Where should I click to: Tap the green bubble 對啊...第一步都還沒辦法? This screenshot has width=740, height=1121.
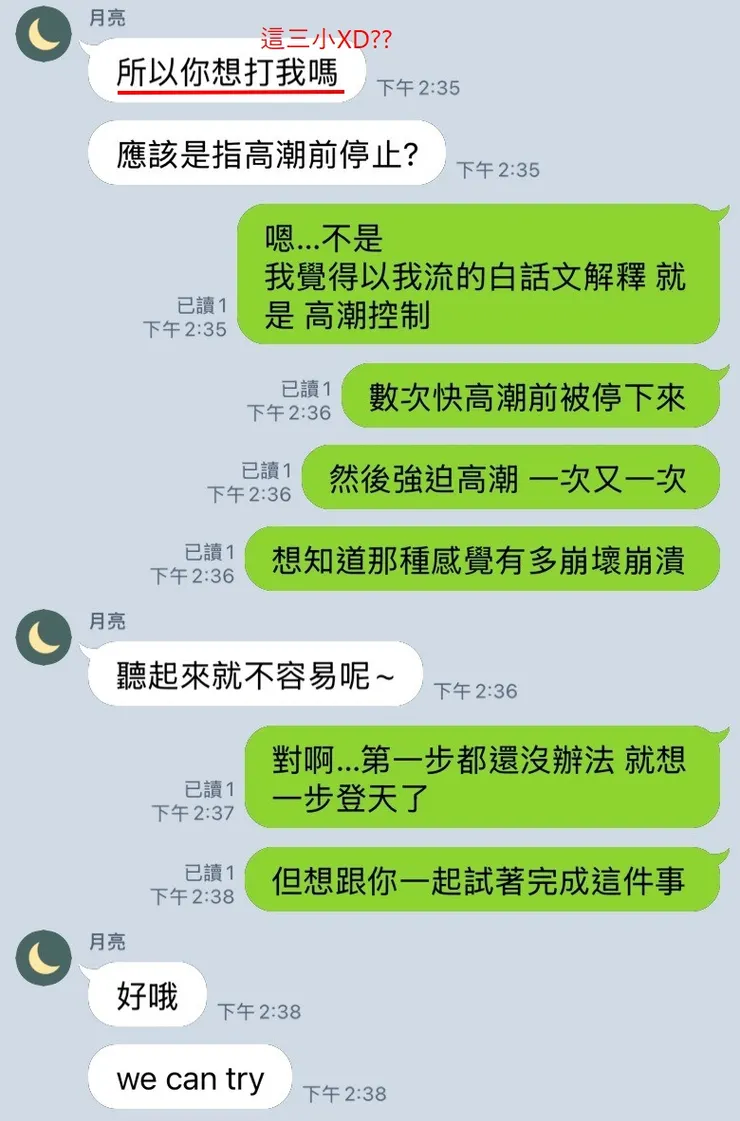(480, 778)
